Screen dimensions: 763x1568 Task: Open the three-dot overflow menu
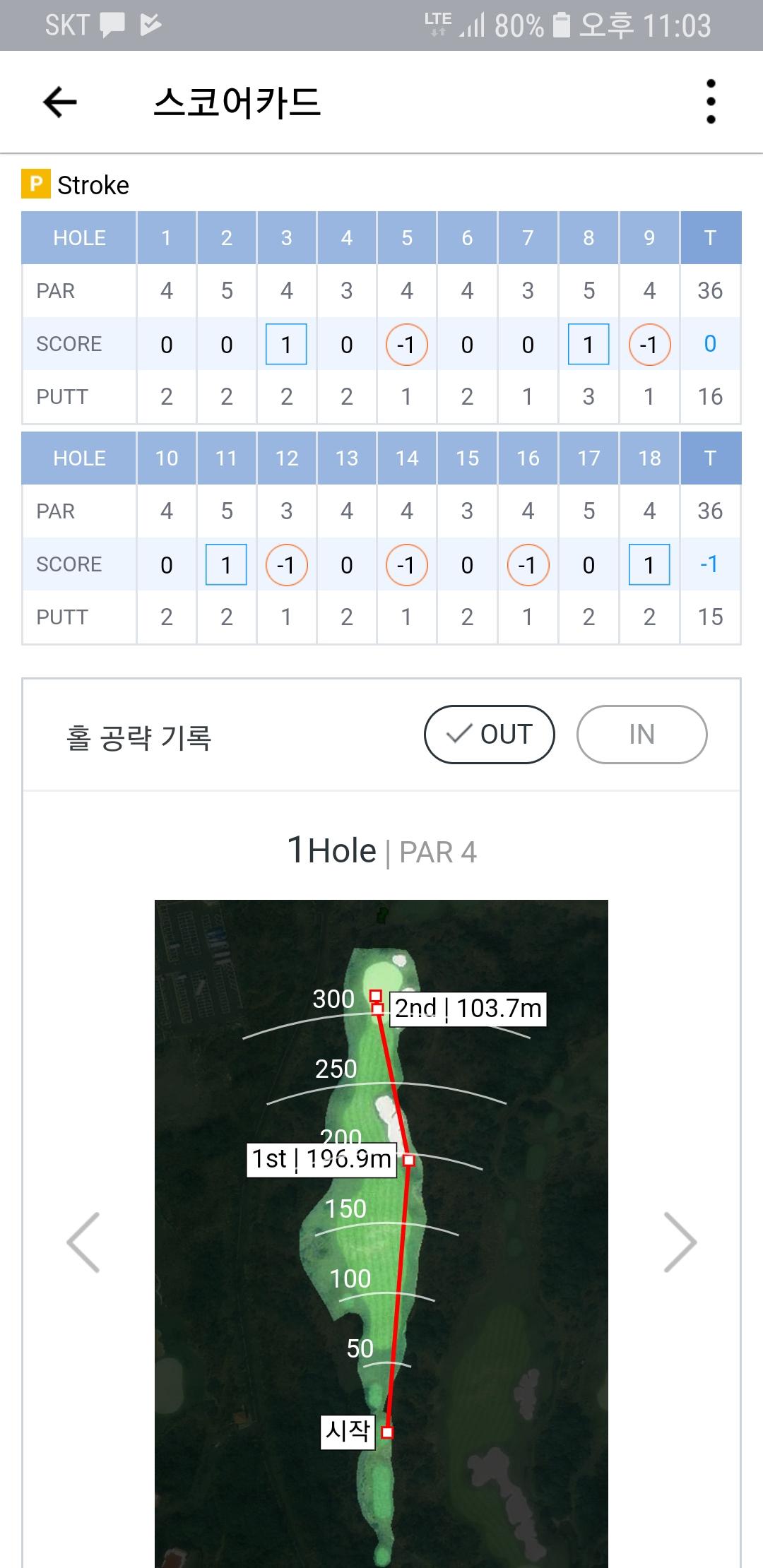coord(711,102)
